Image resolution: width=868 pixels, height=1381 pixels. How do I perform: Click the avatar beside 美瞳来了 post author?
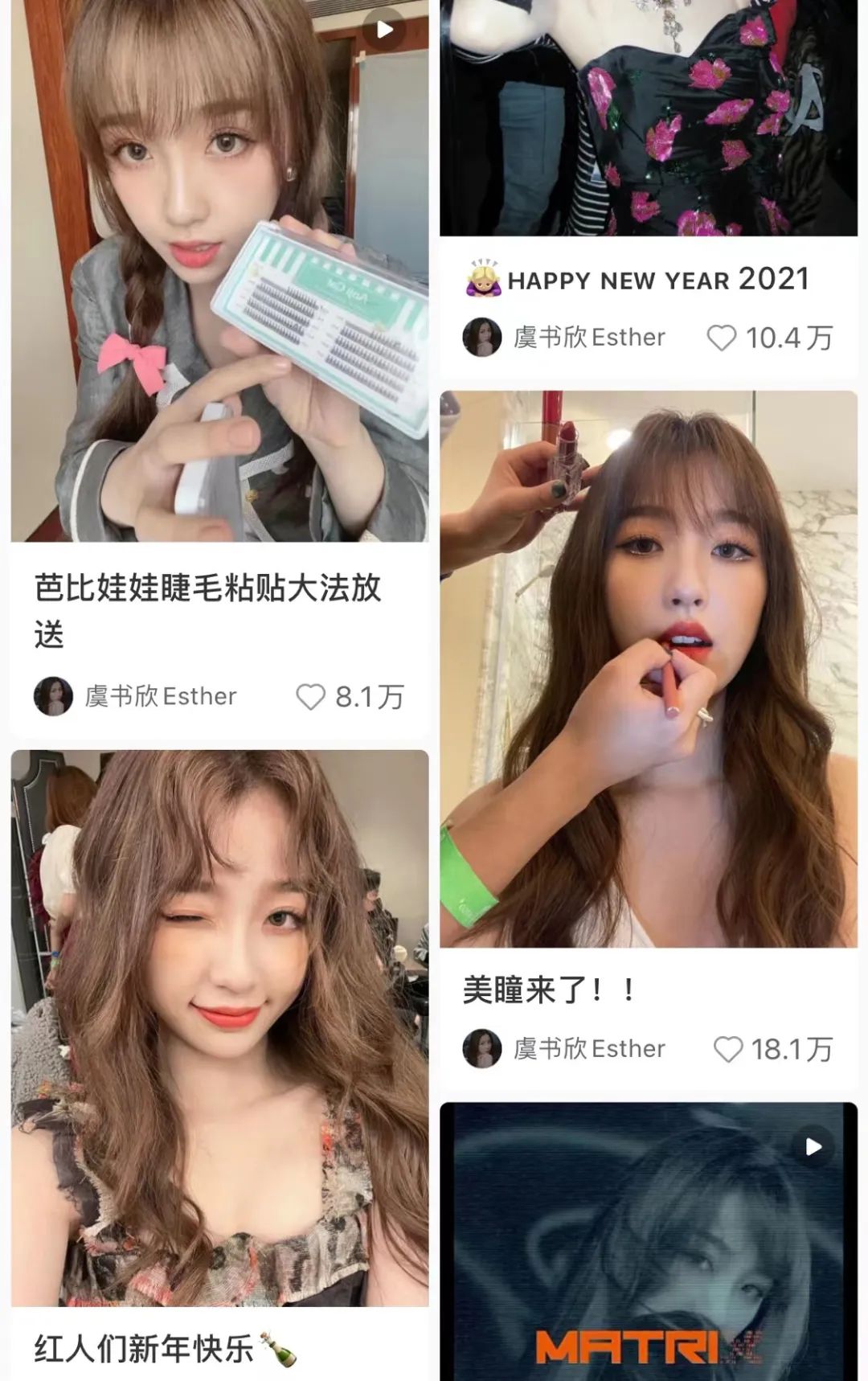pyautogui.click(x=481, y=1047)
